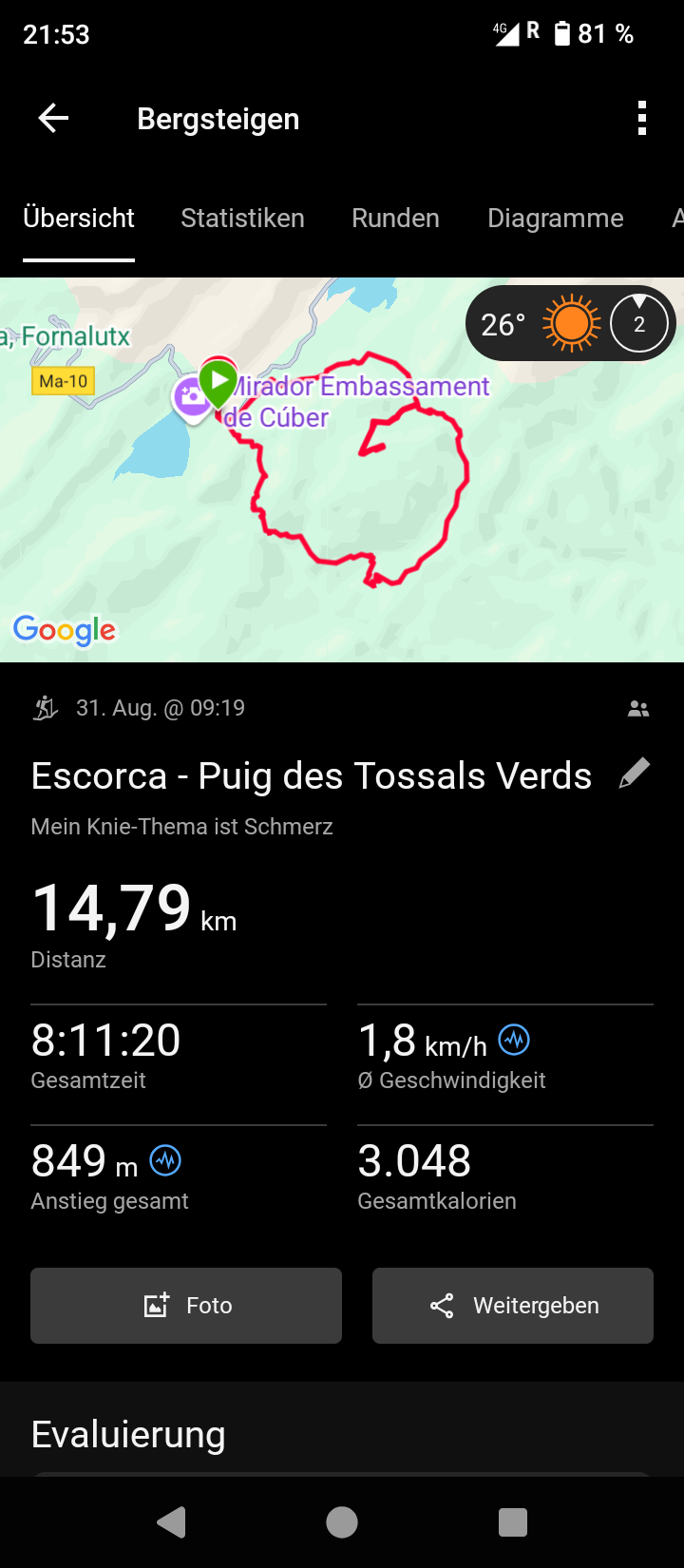The height and width of the screenshot is (1568, 684).
Task: Select the Übersicht tab
Action: tap(79, 219)
